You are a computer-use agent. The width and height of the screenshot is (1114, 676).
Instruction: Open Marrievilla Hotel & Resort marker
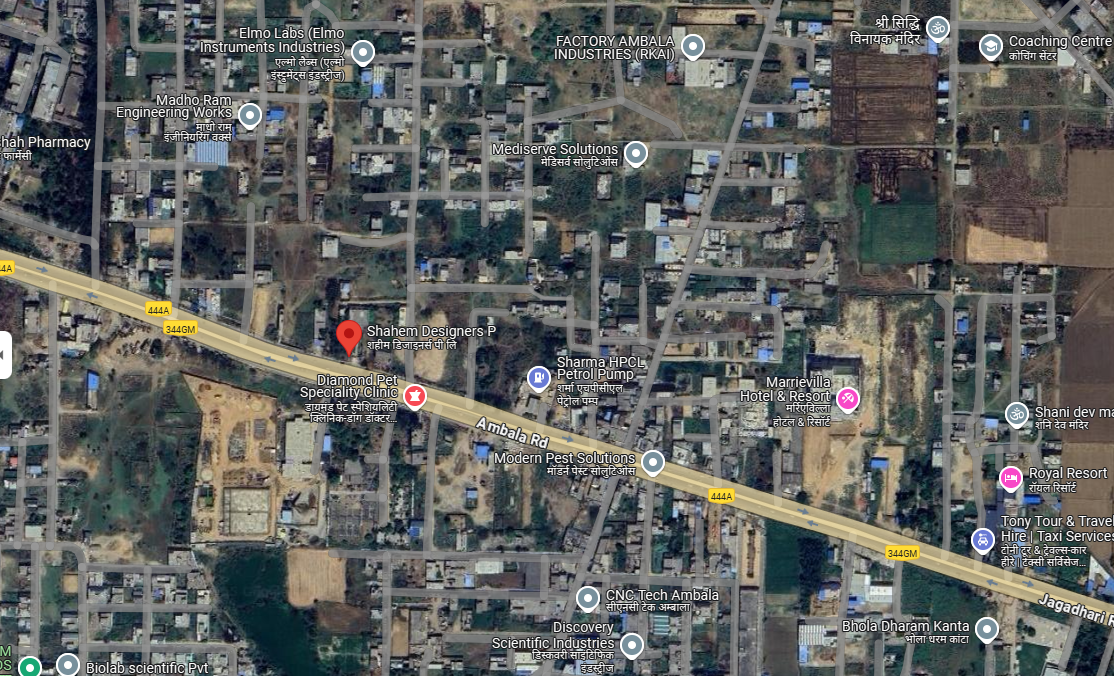coord(848,399)
